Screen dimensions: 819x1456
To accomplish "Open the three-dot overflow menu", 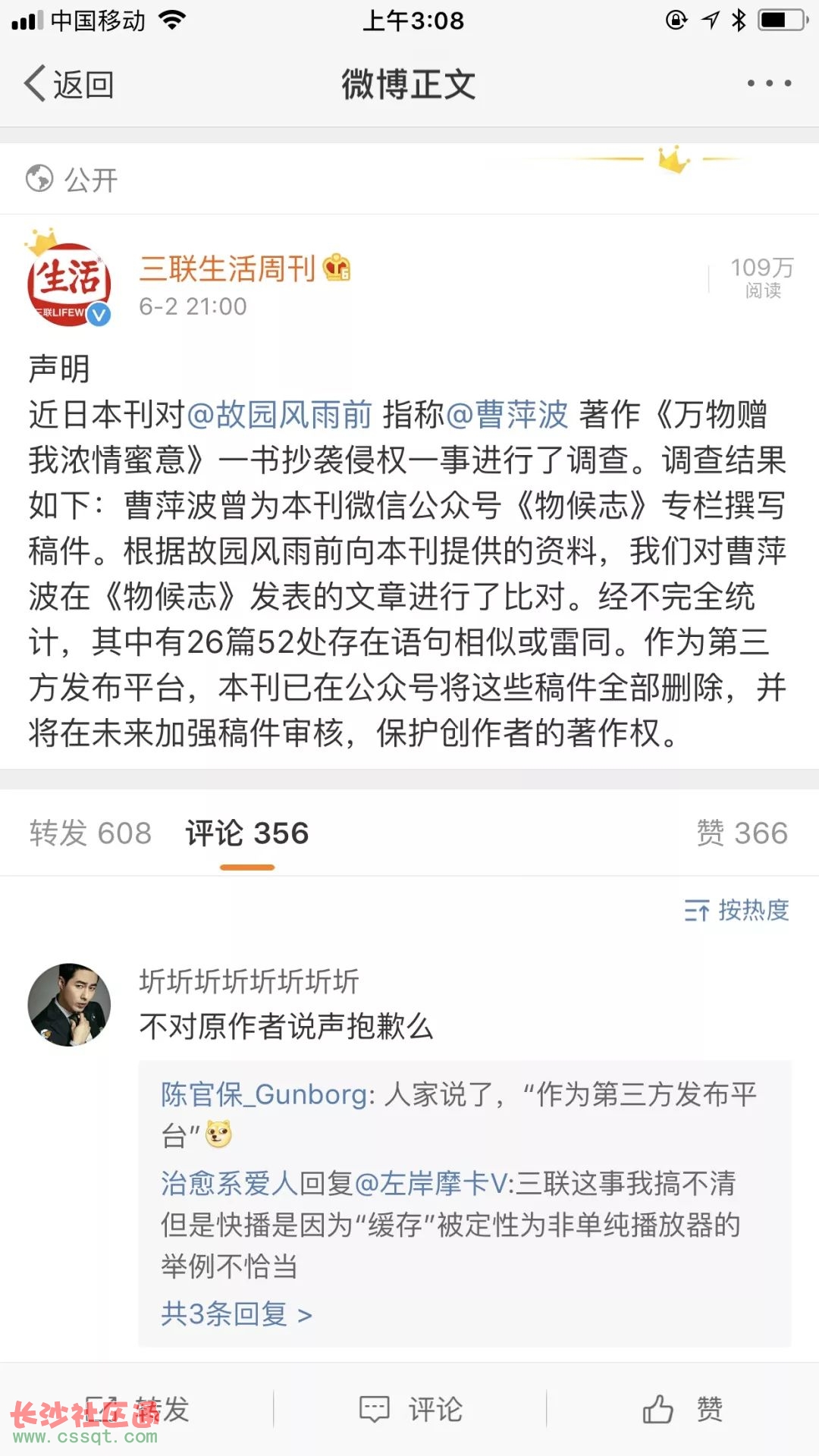I will tap(769, 83).
